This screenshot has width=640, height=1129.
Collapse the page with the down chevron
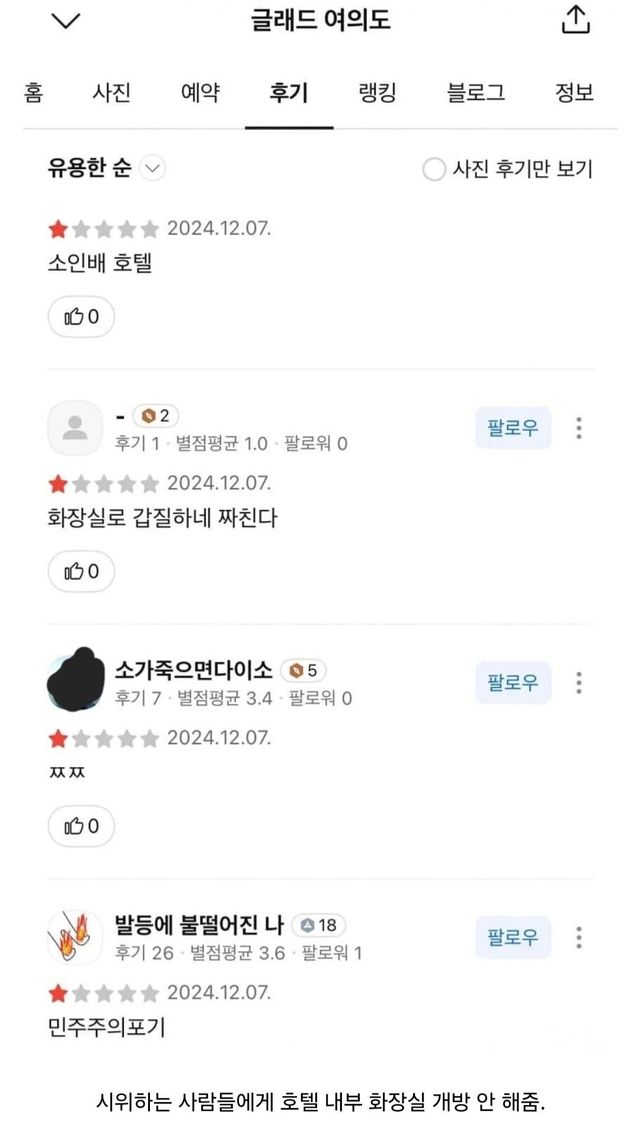click(x=65, y=21)
